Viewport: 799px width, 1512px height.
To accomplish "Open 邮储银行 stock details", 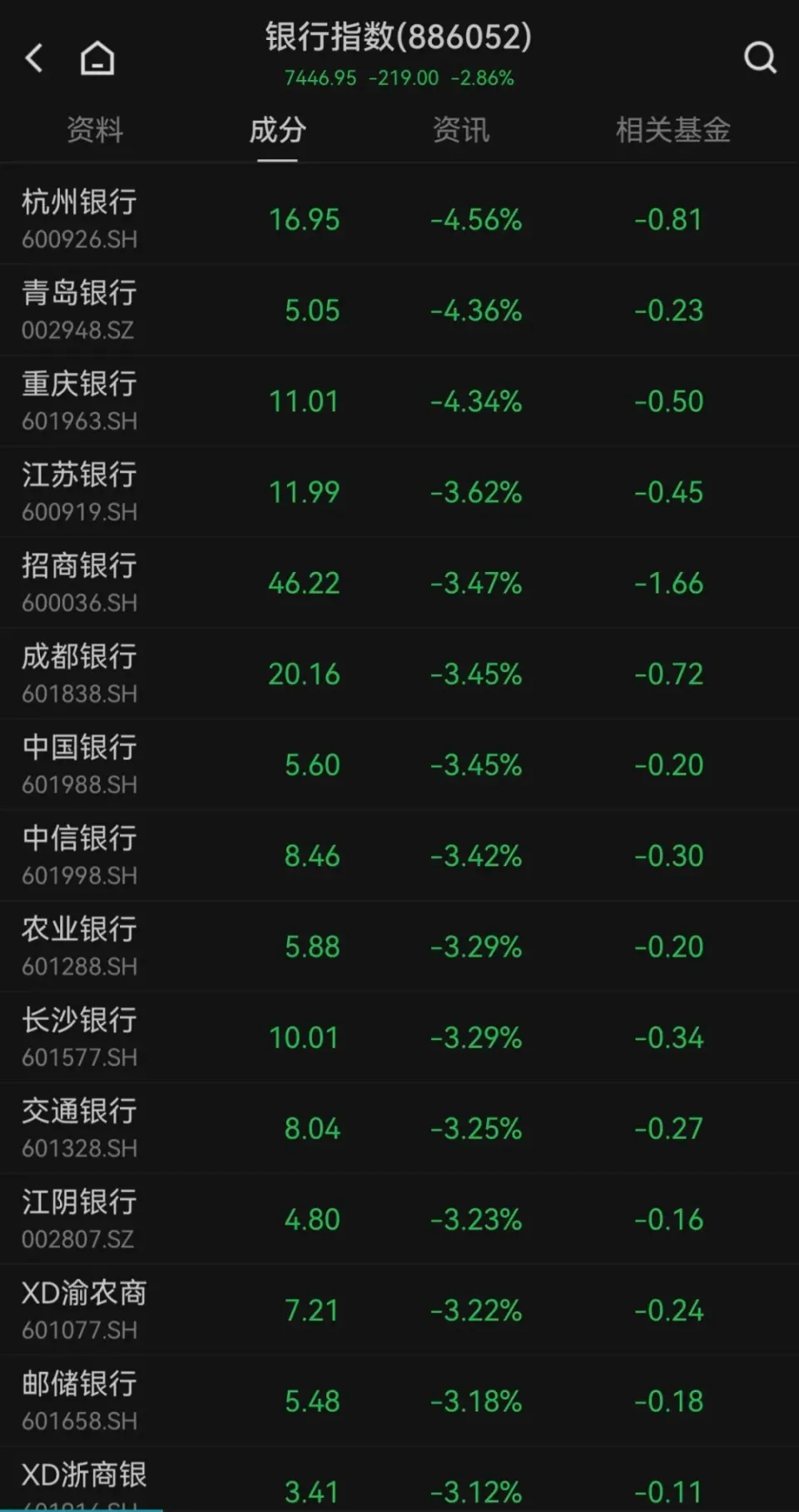I will coord(399,1400).
